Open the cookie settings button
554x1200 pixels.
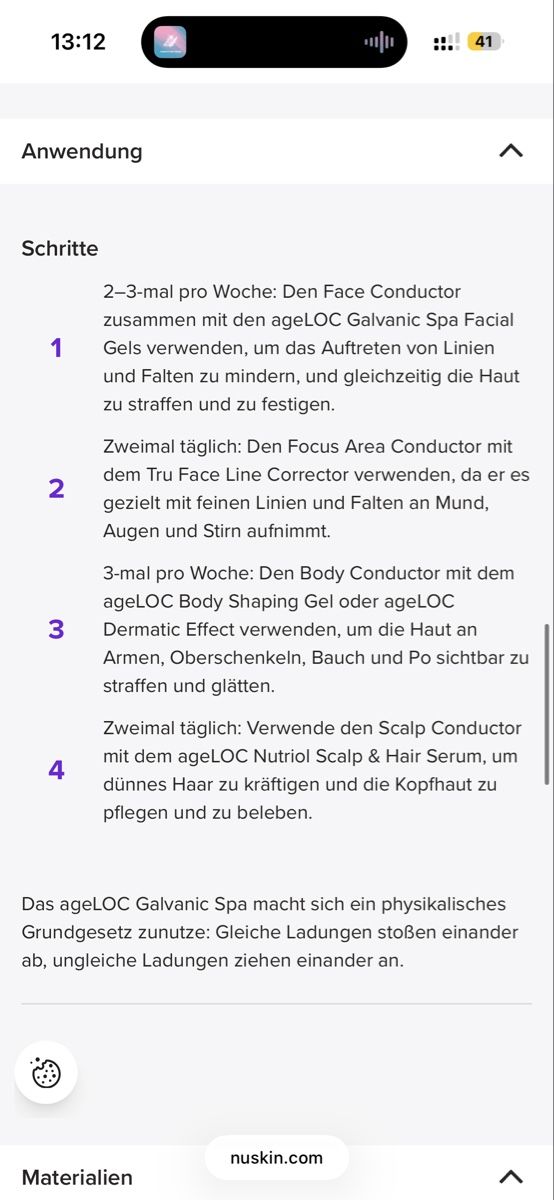[46, 1073]
